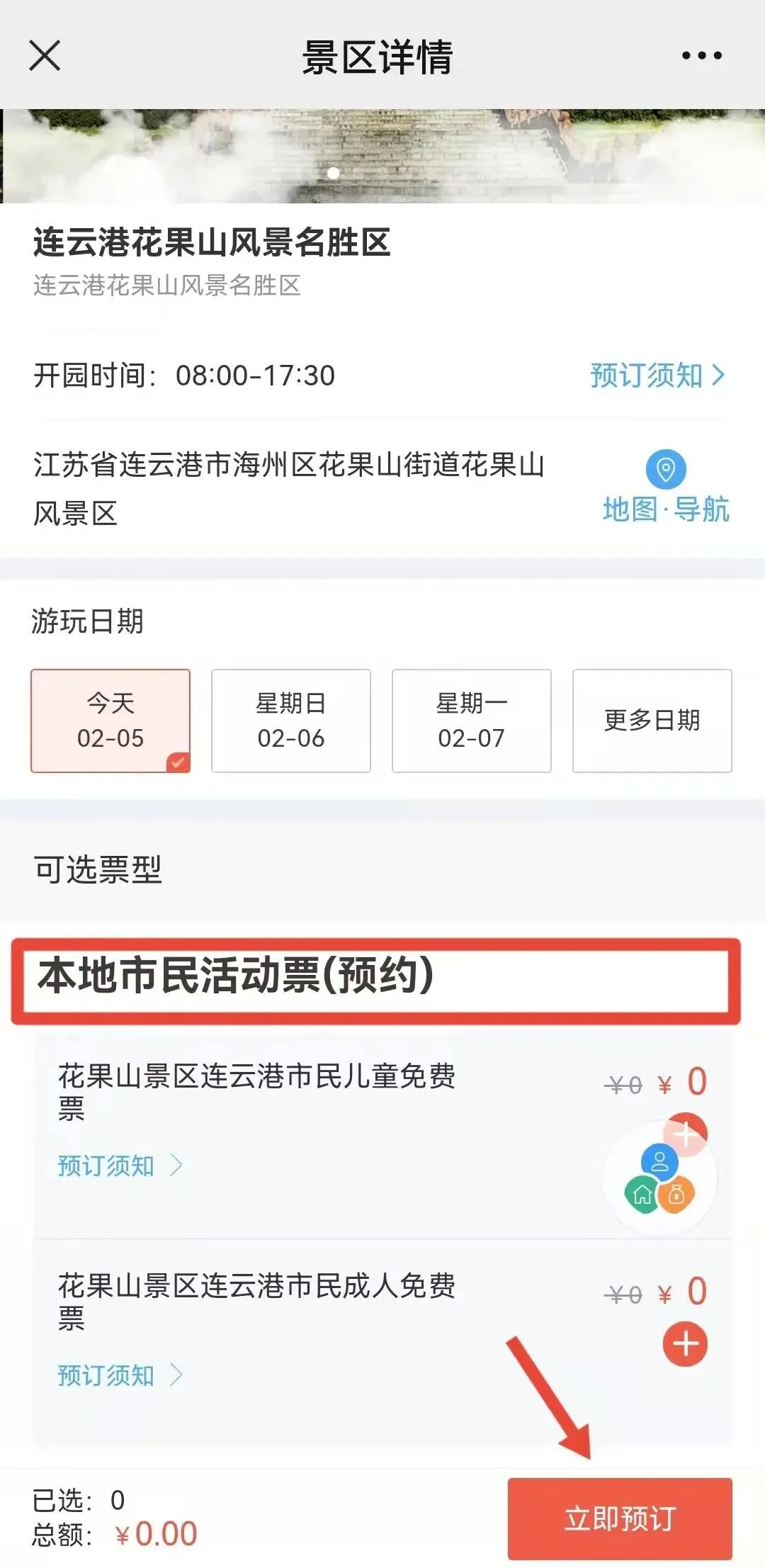The height and width of the screenshot is (1568, 765).
Task: View 预订须知 for the children's free ticket
Action: pos(119,1166)
